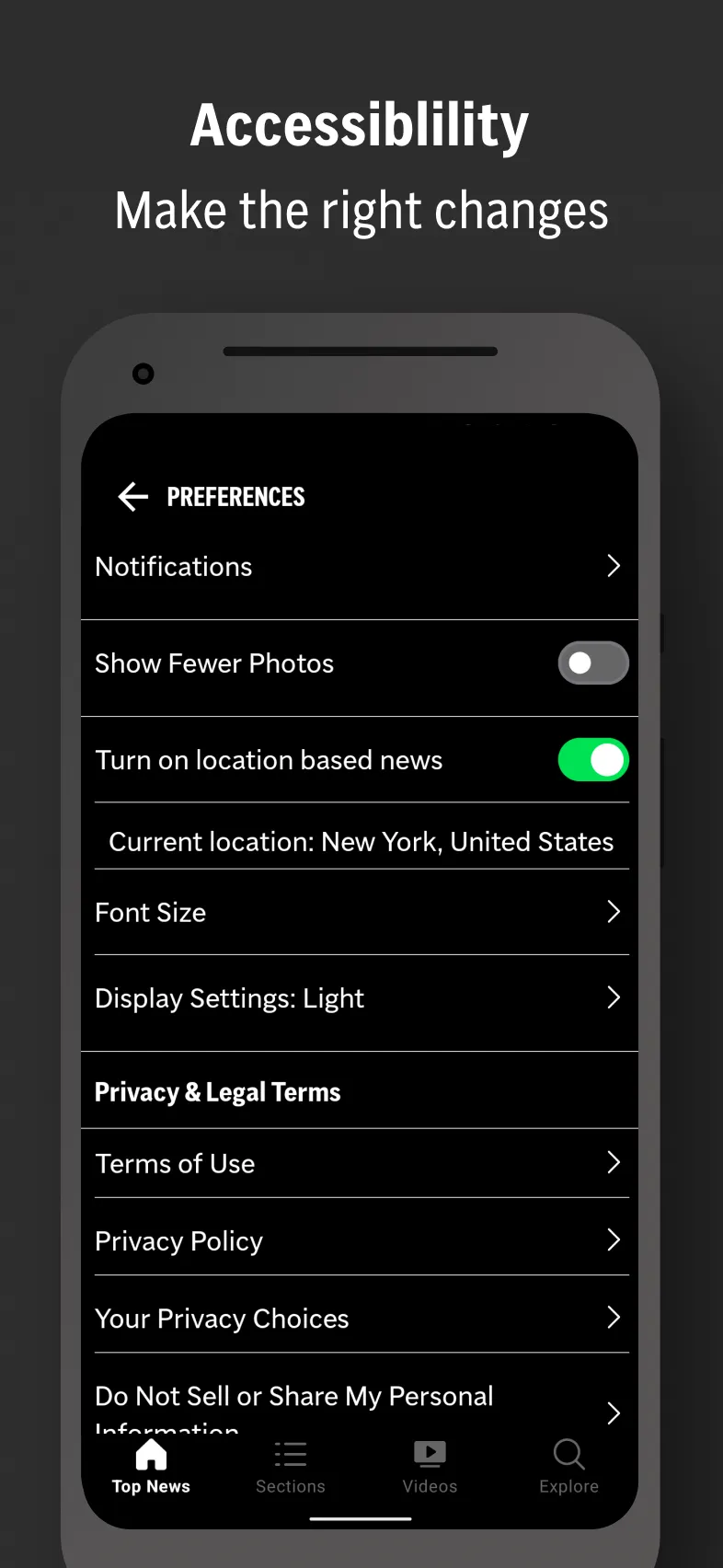Expand Do Not Sell or Share settings
723x1568 pixels.
click(x=614, y=1412)
